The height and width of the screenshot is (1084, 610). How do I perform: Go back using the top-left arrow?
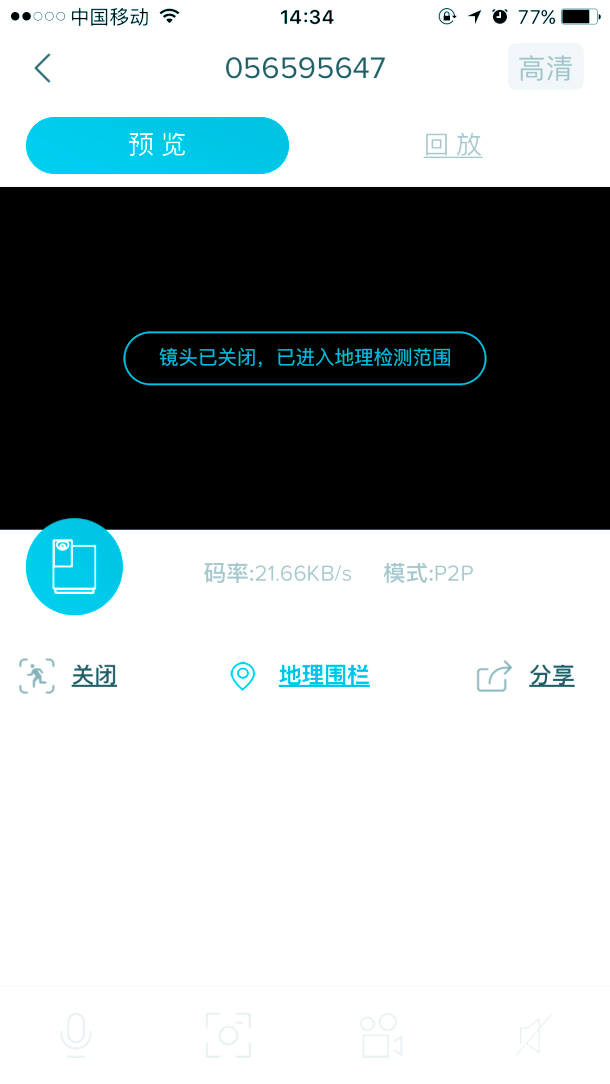click(x=42, y=68)
